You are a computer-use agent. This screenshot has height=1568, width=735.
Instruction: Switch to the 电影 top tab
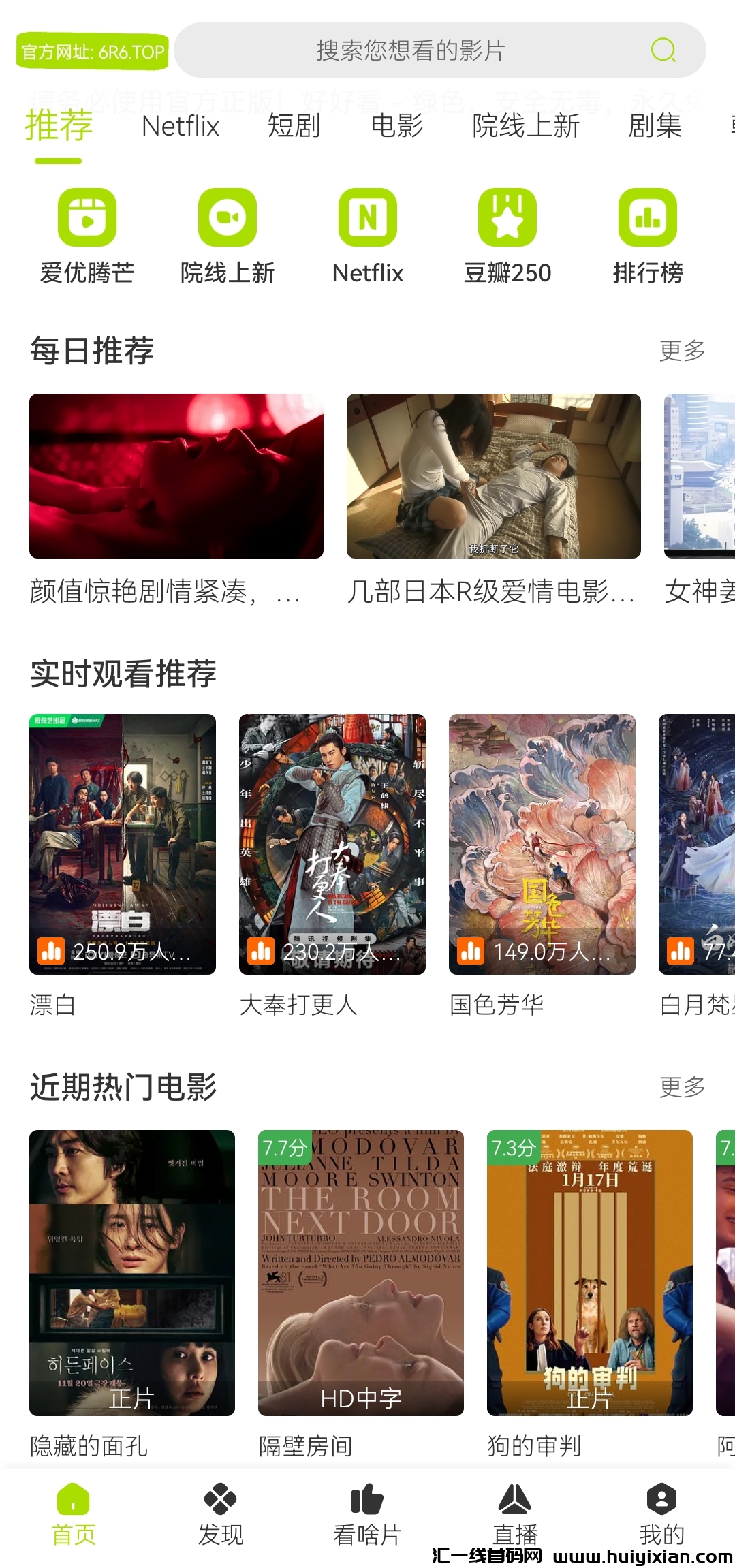point(397,126)
